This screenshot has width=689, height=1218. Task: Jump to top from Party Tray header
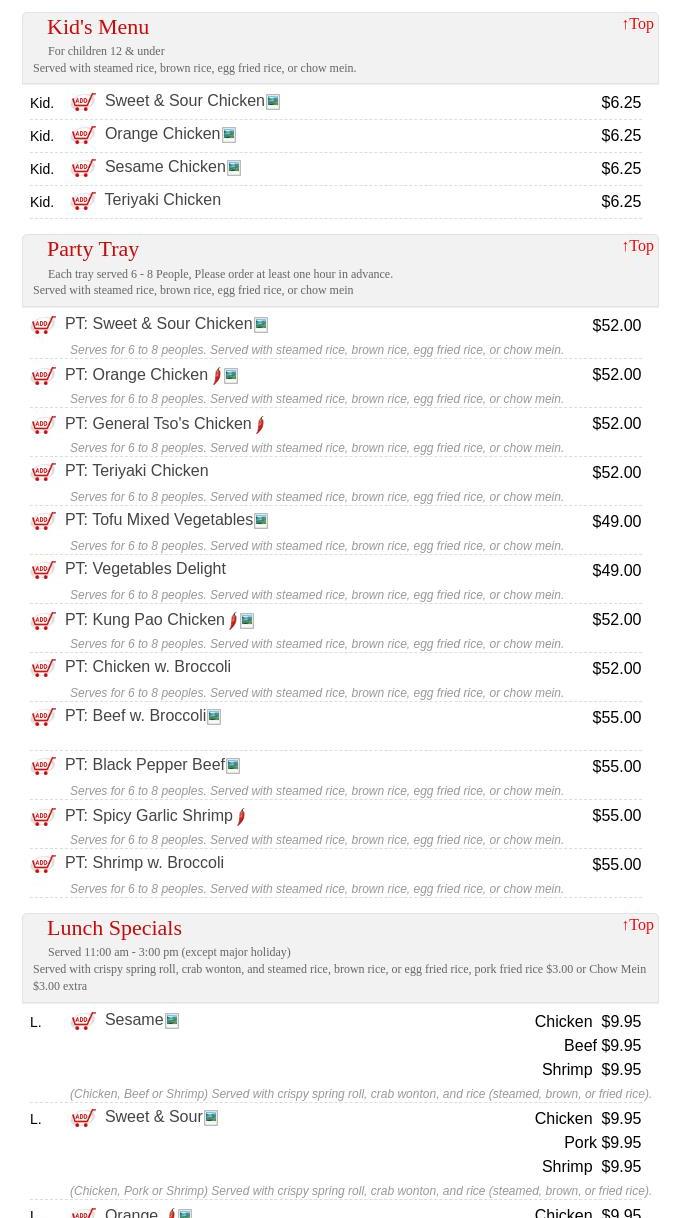[x=637, y=246]
